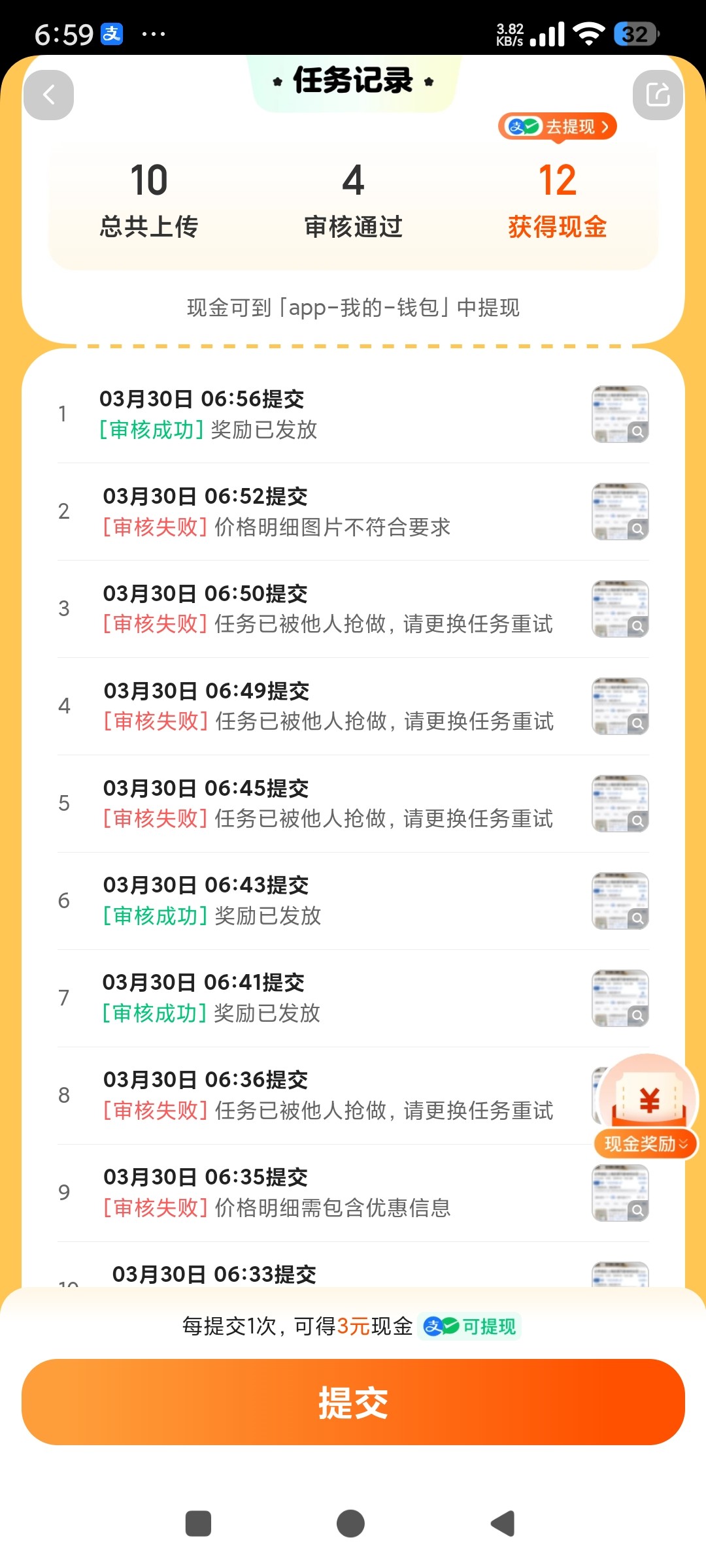Share this task record page

658,95
